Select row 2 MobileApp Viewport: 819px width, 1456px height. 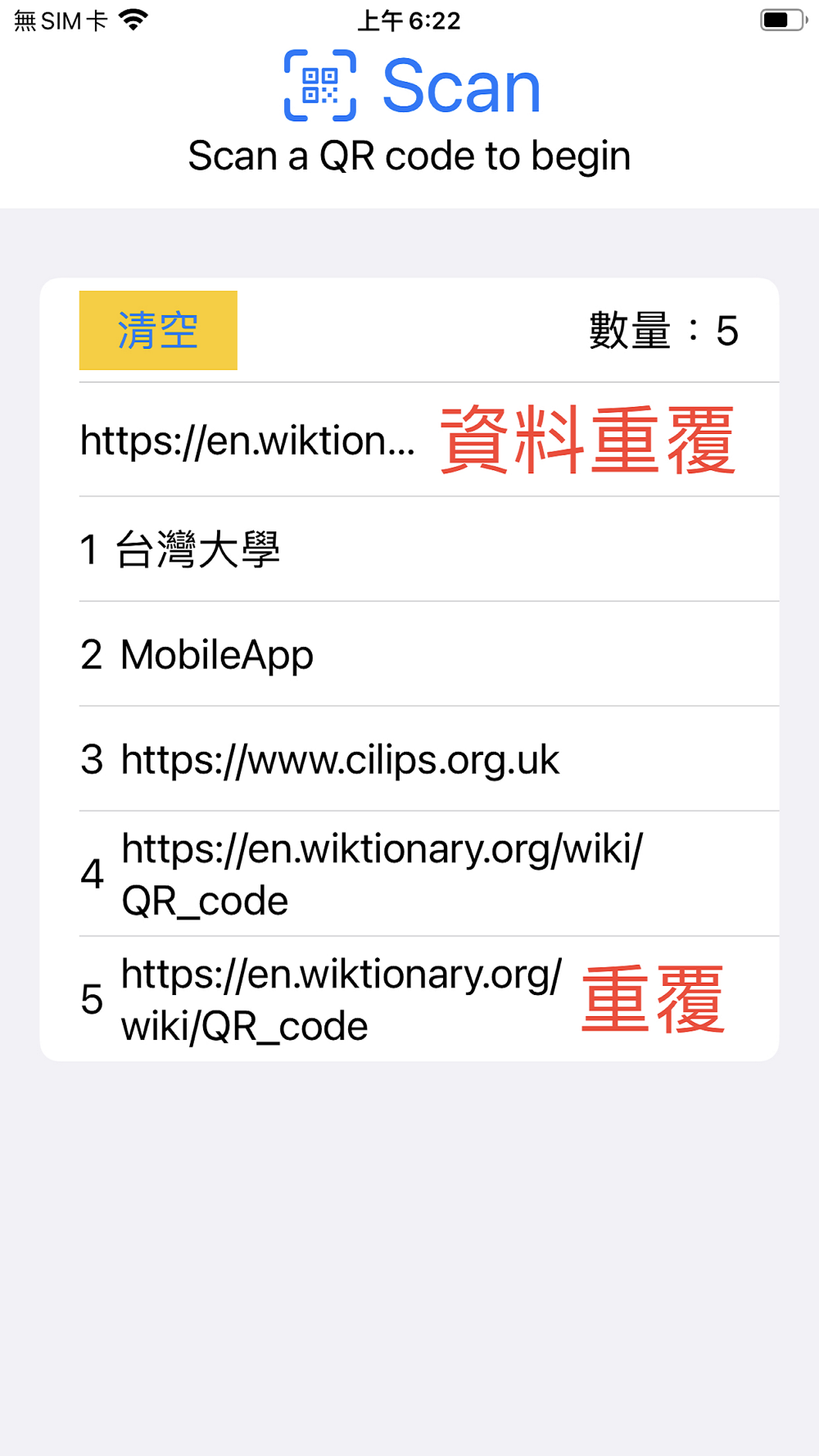[429, 653]
